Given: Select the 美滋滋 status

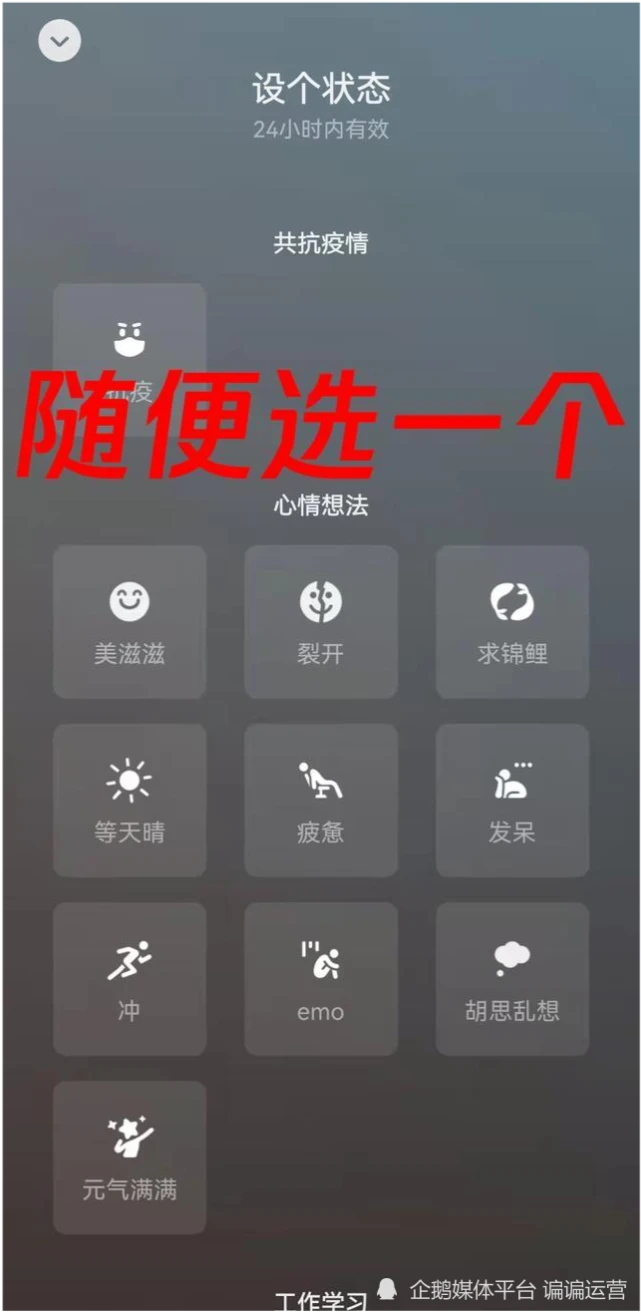Looking at the screenshot, I should coord(130,621).
